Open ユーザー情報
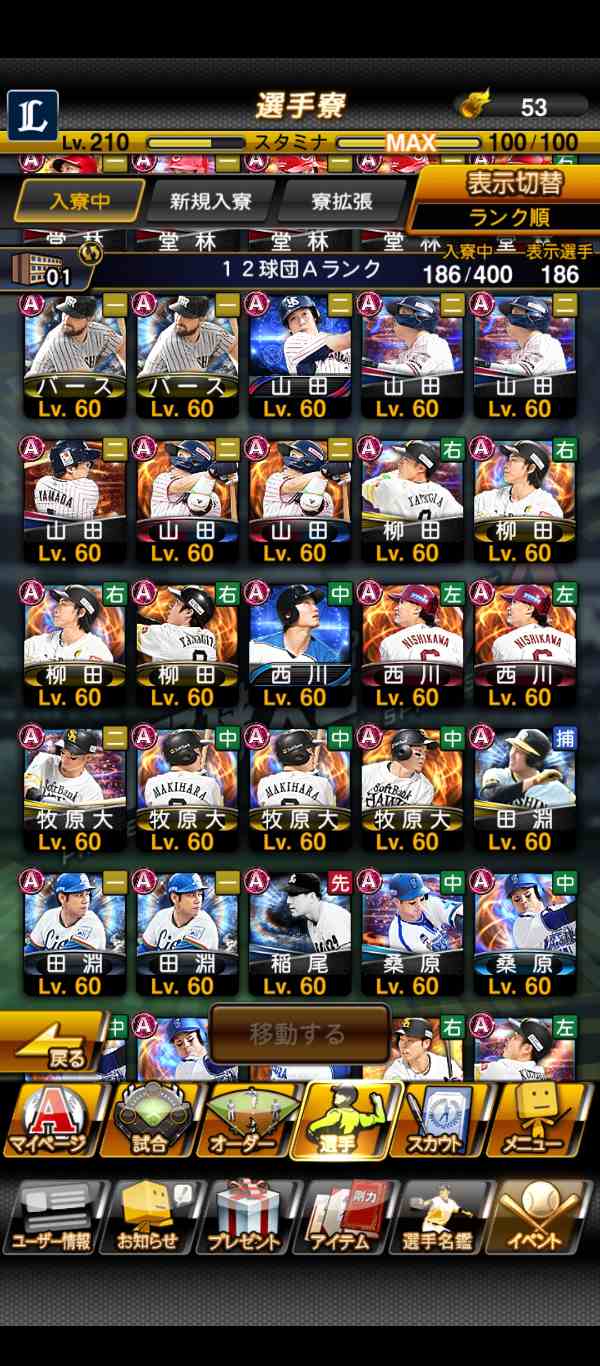The image size is (600, 1366). tap(51, 1217)
